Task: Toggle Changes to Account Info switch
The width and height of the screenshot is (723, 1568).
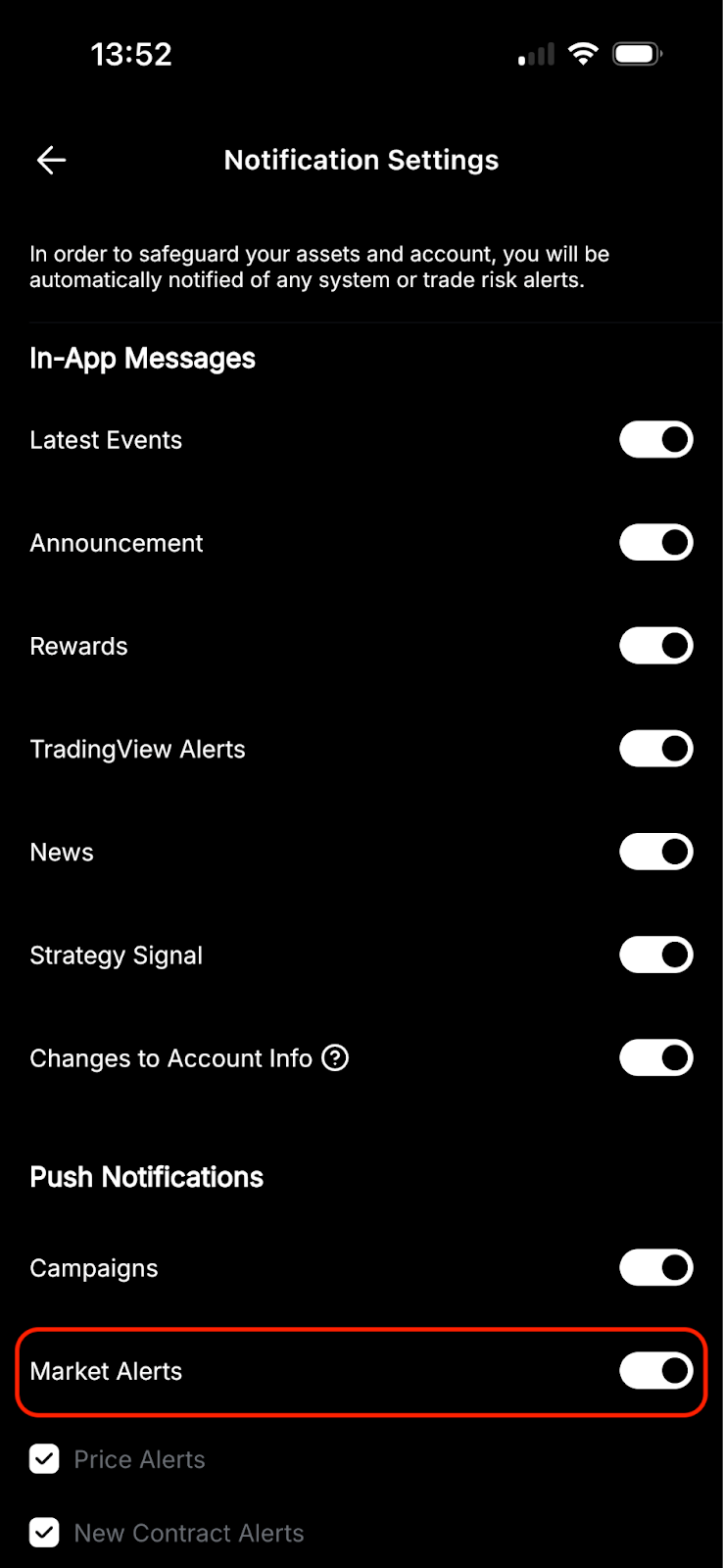Action: pyautogui.click(x=655, y=1058)
